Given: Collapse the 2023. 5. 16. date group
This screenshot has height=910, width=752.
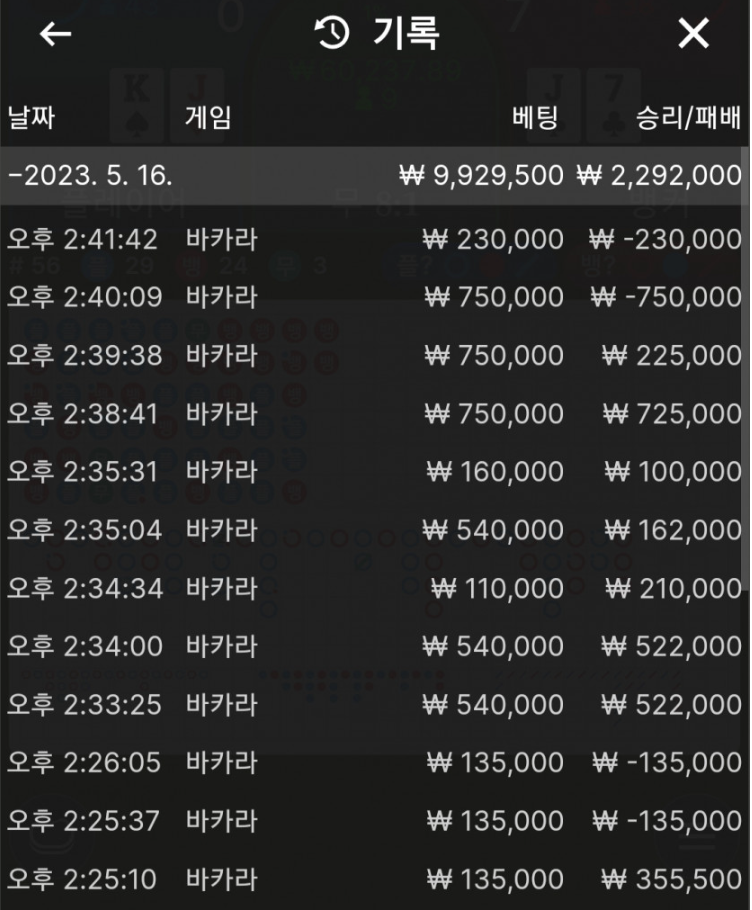Looking at the screenshot, I should pyautogui.click(x=374, y=175).
